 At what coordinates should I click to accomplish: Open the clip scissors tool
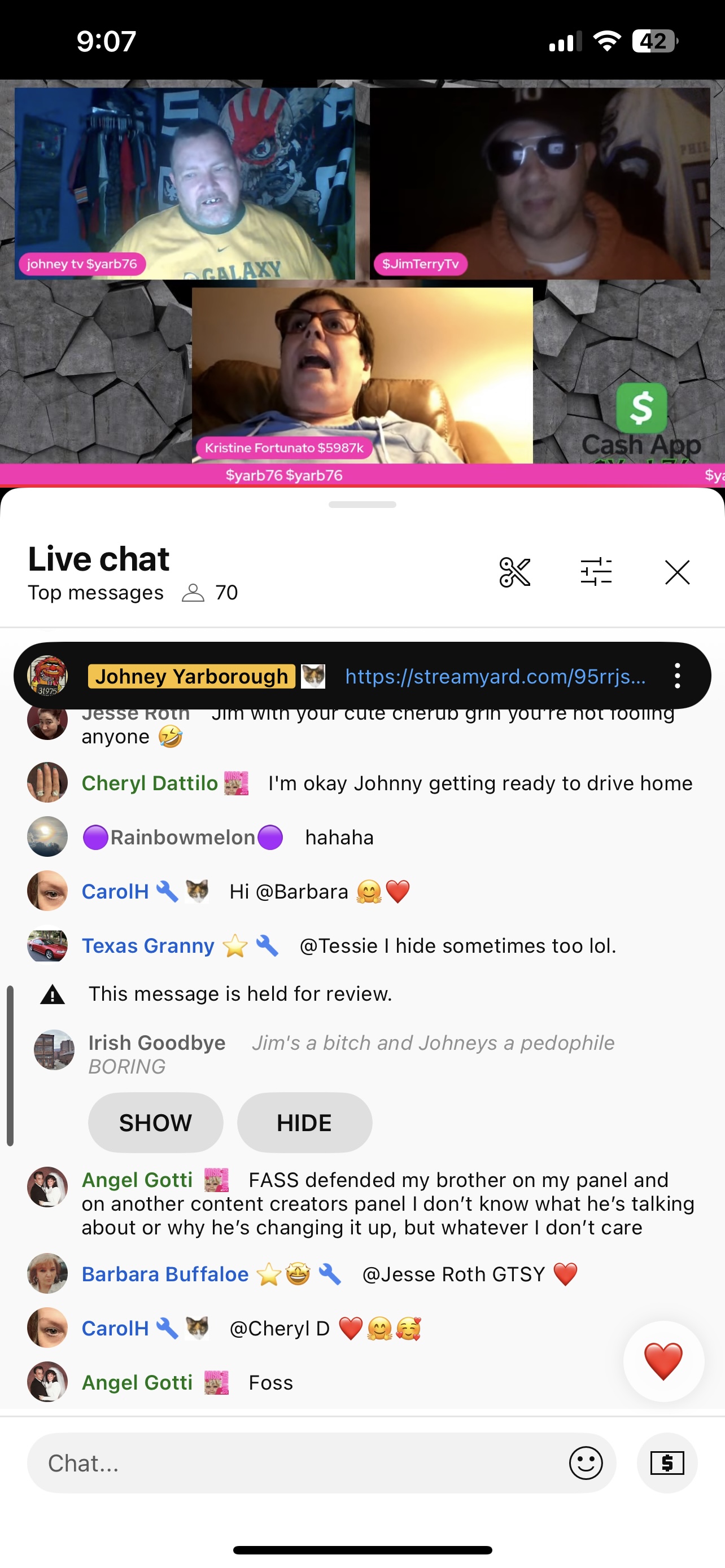click(x=514, y=572)
